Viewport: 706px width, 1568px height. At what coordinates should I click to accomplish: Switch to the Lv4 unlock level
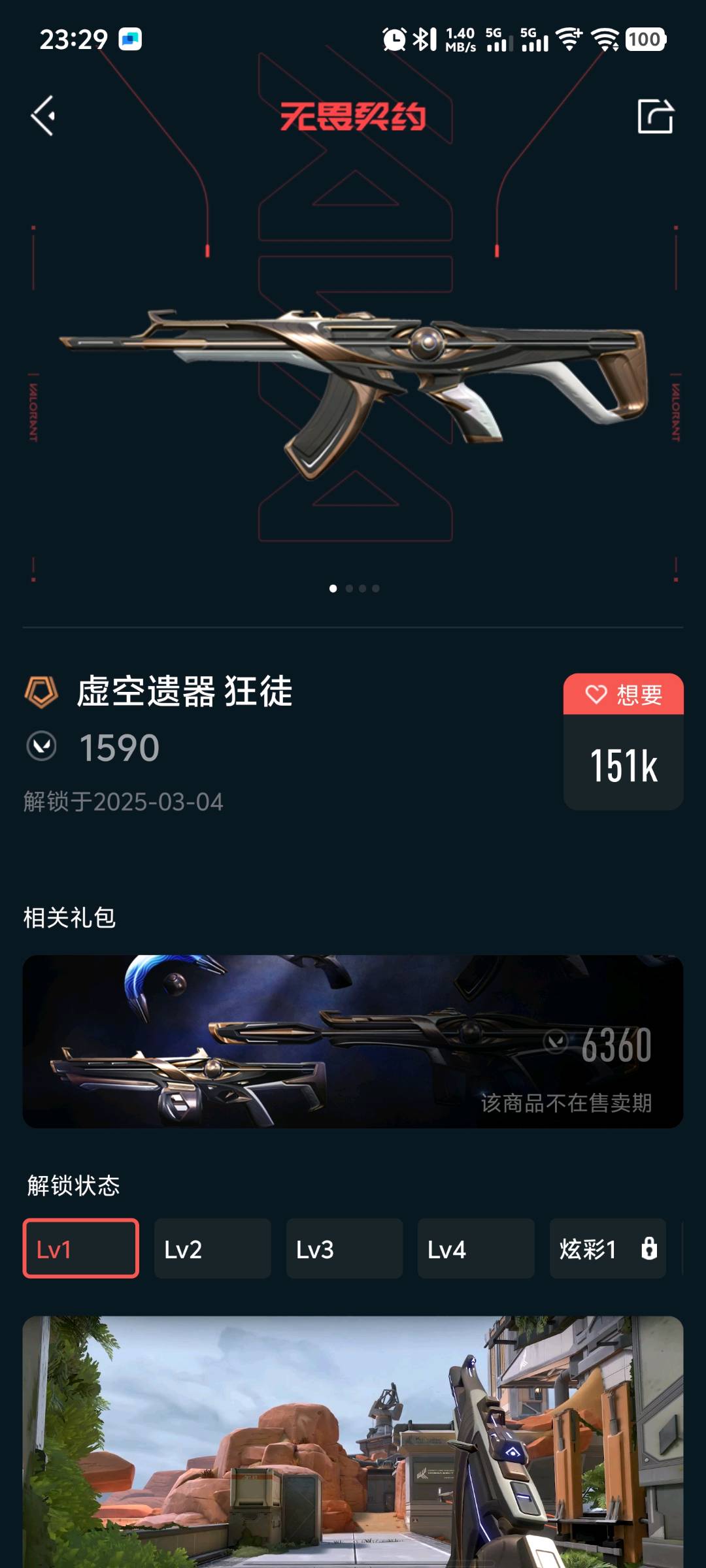tap(476, 1249)
